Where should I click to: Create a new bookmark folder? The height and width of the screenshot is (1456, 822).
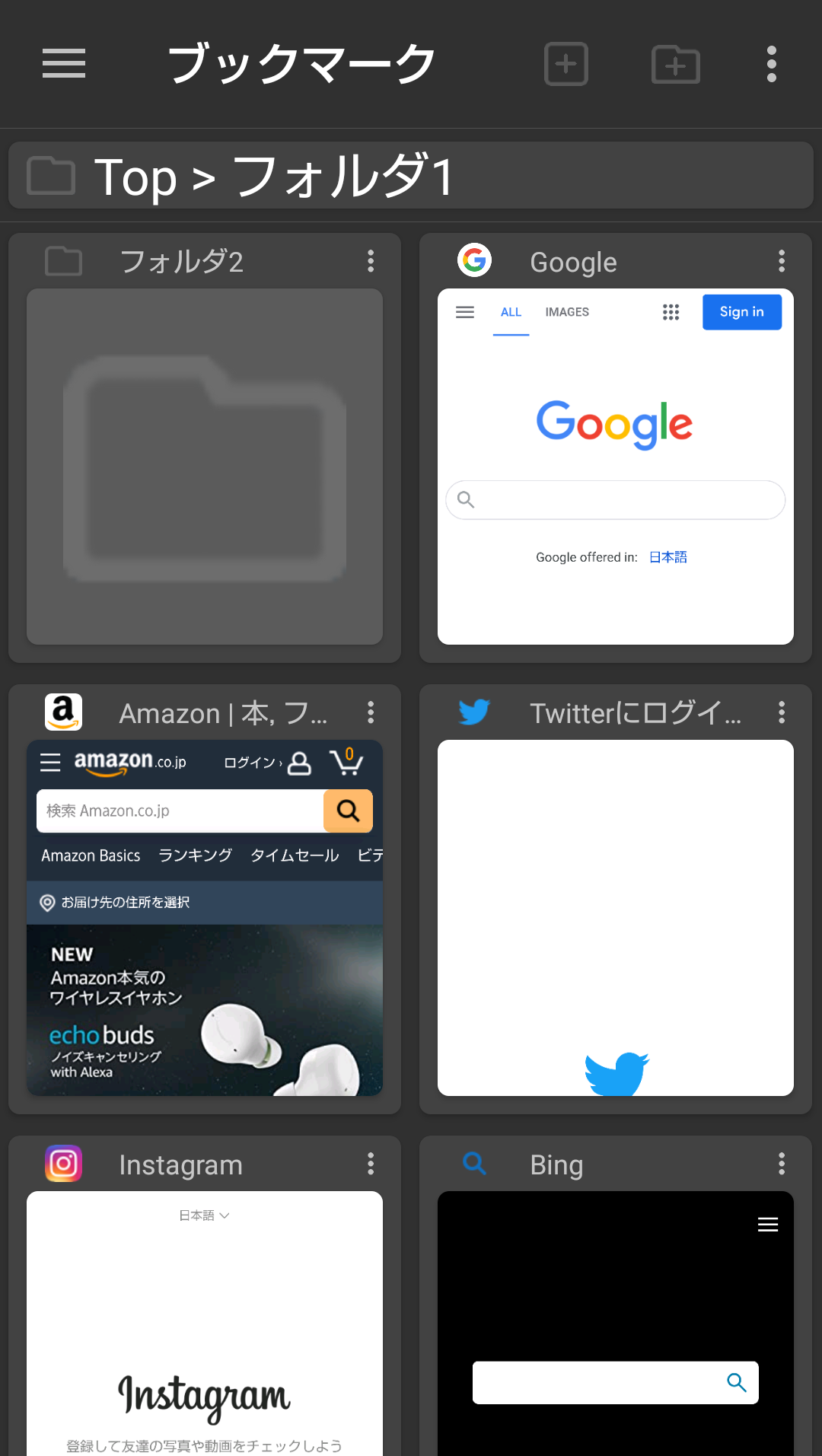click(675, 64)
